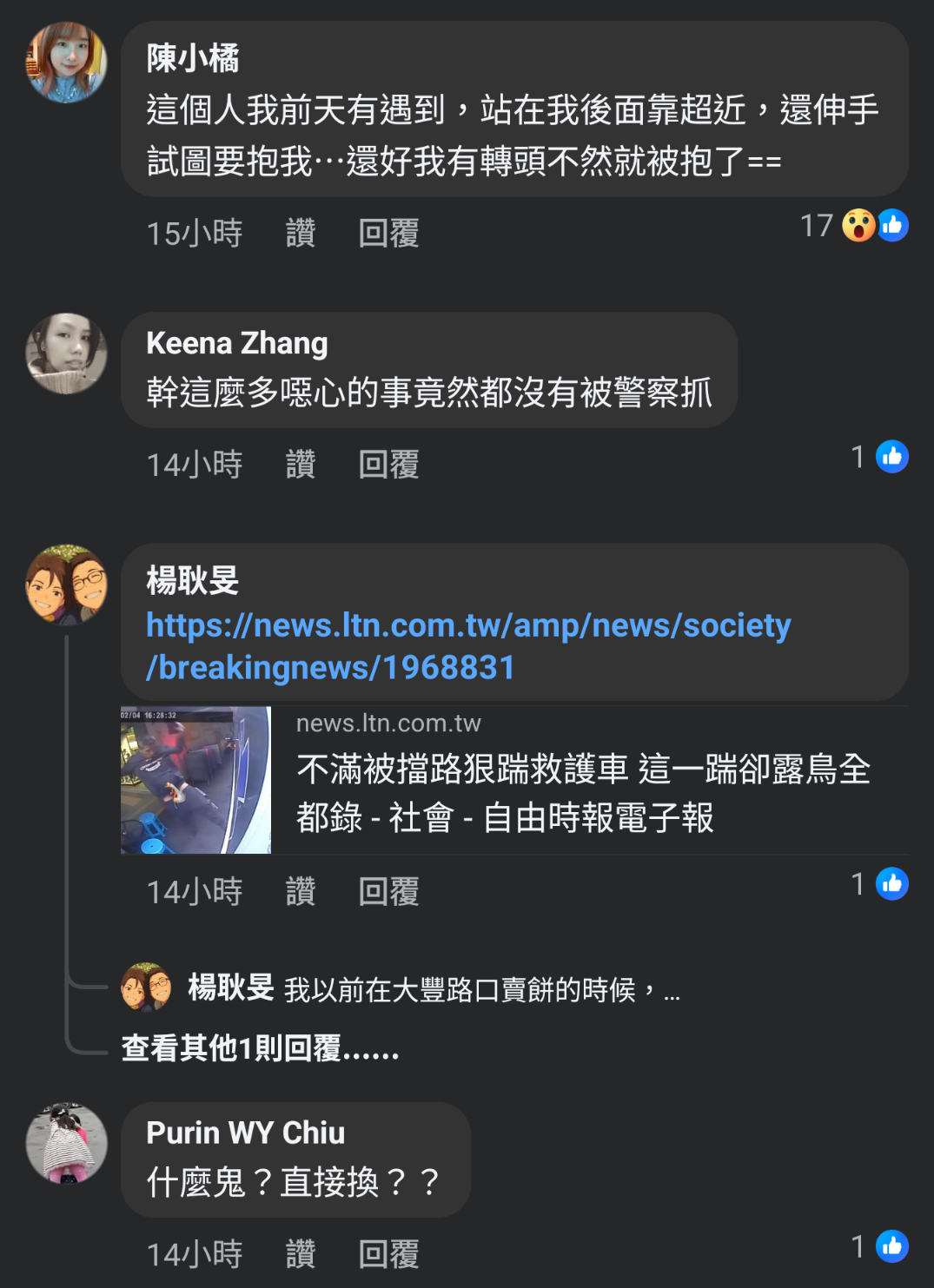Reply to 陳小橘's comment

point(388,233)
